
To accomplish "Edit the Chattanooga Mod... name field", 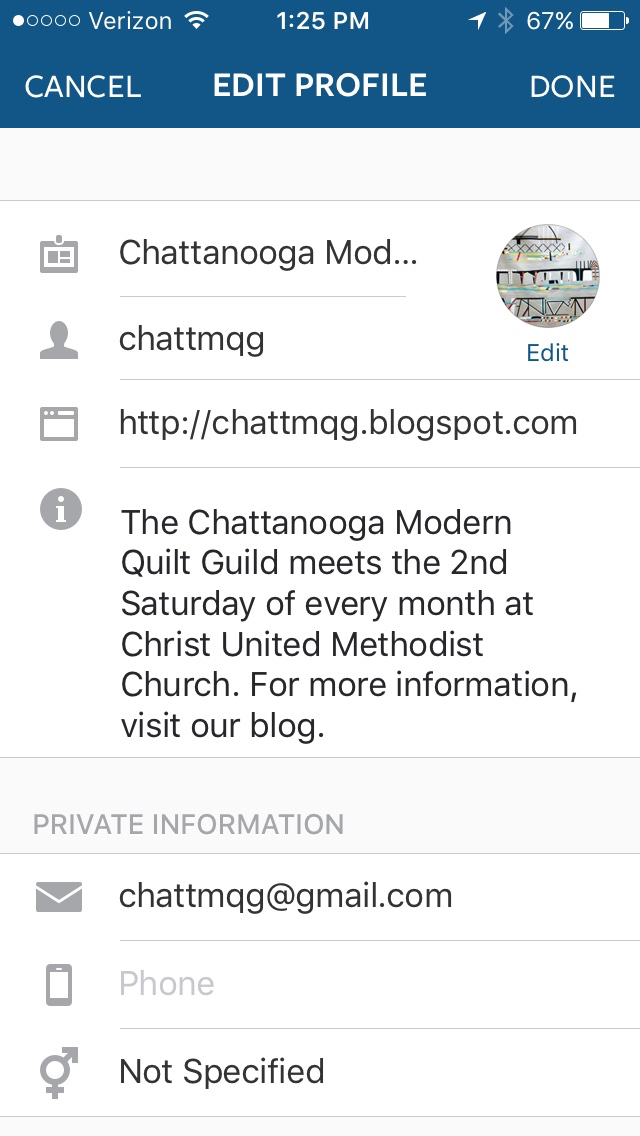I will tap(267, 253).
